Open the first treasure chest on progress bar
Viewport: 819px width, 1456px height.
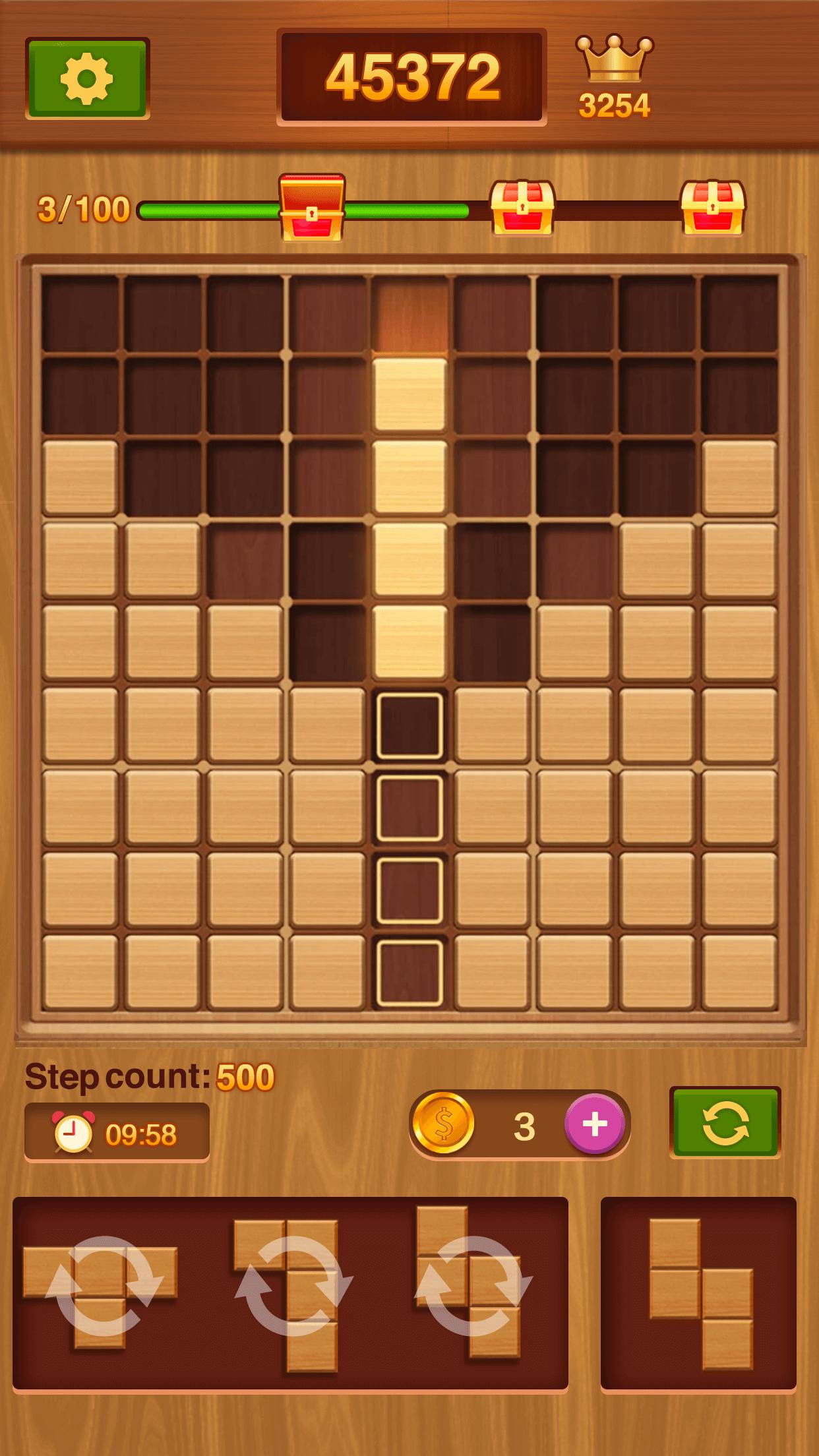tap(312, 207)
